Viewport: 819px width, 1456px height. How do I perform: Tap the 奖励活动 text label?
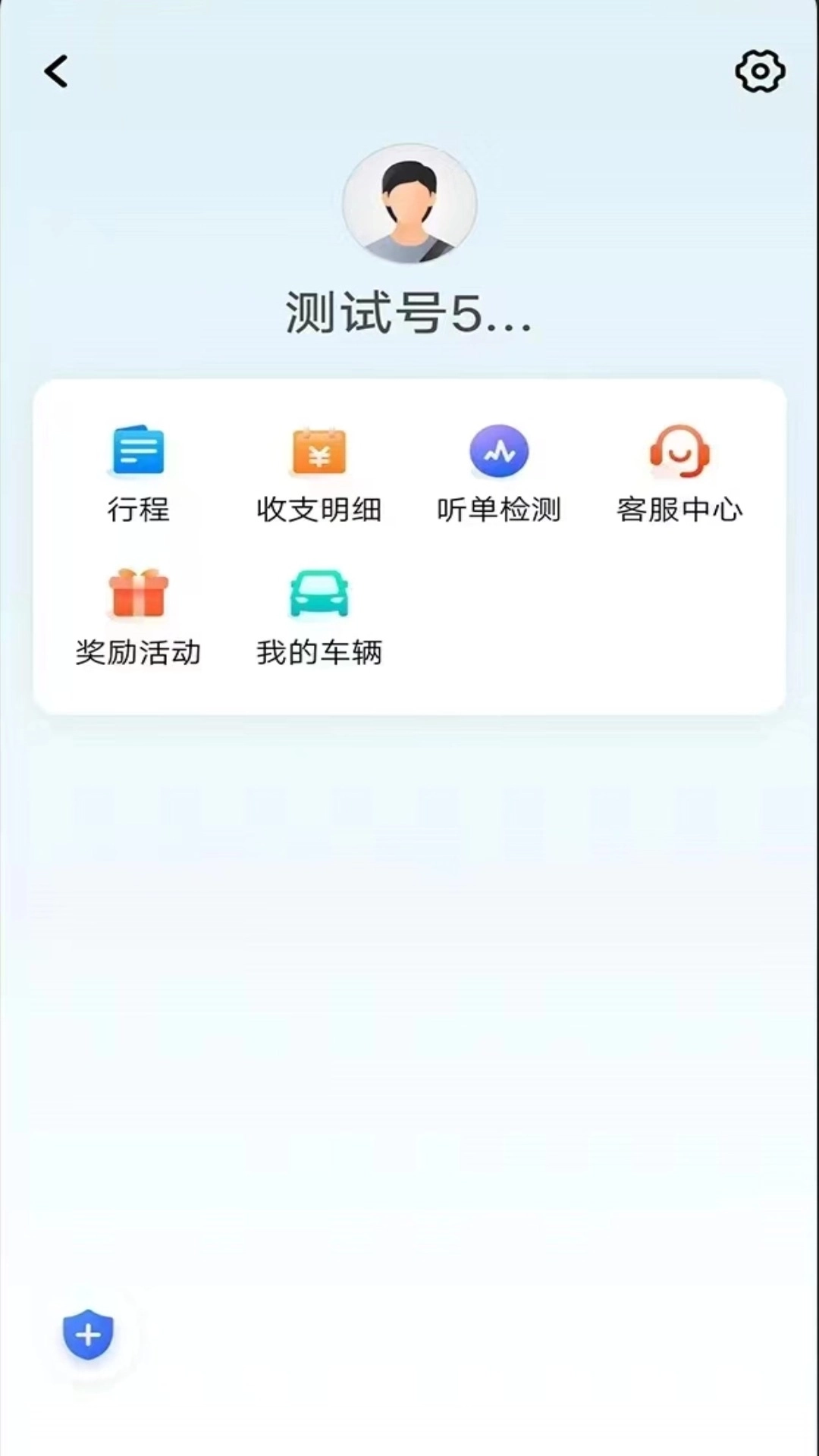[x=140, y=651]
